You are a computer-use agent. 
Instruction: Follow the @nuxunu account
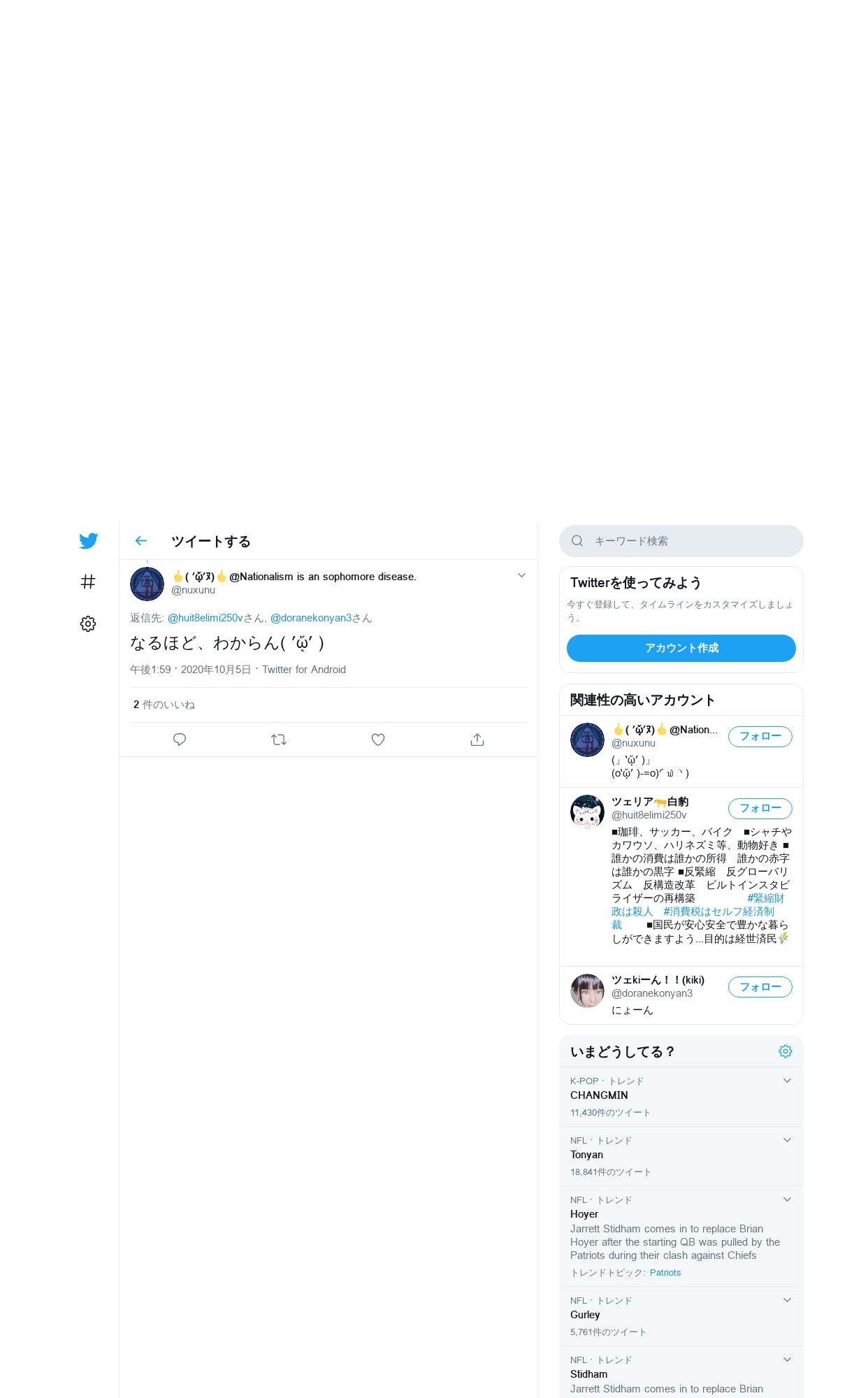pos(760,737)
